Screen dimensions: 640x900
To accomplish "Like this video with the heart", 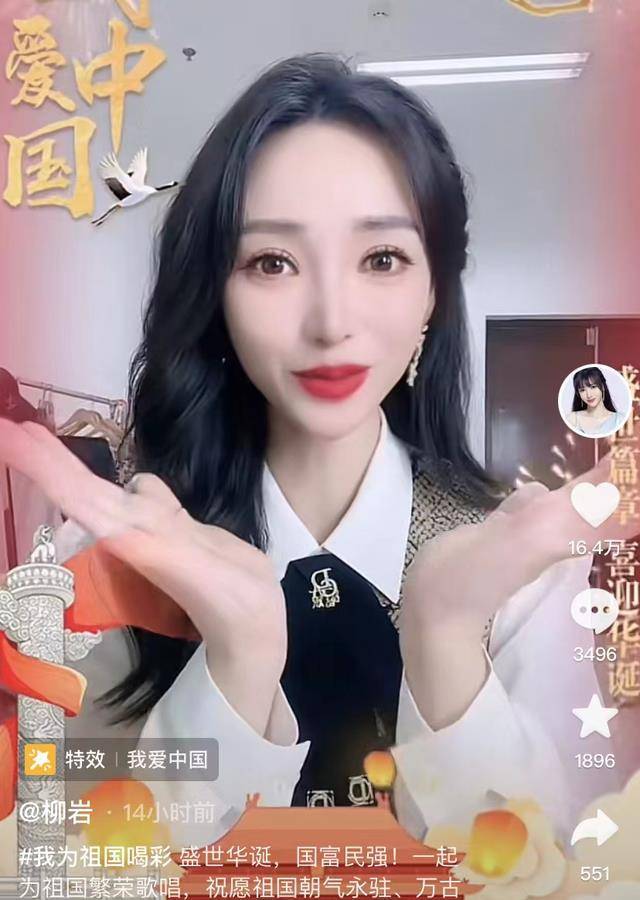I will coord(595,504).
